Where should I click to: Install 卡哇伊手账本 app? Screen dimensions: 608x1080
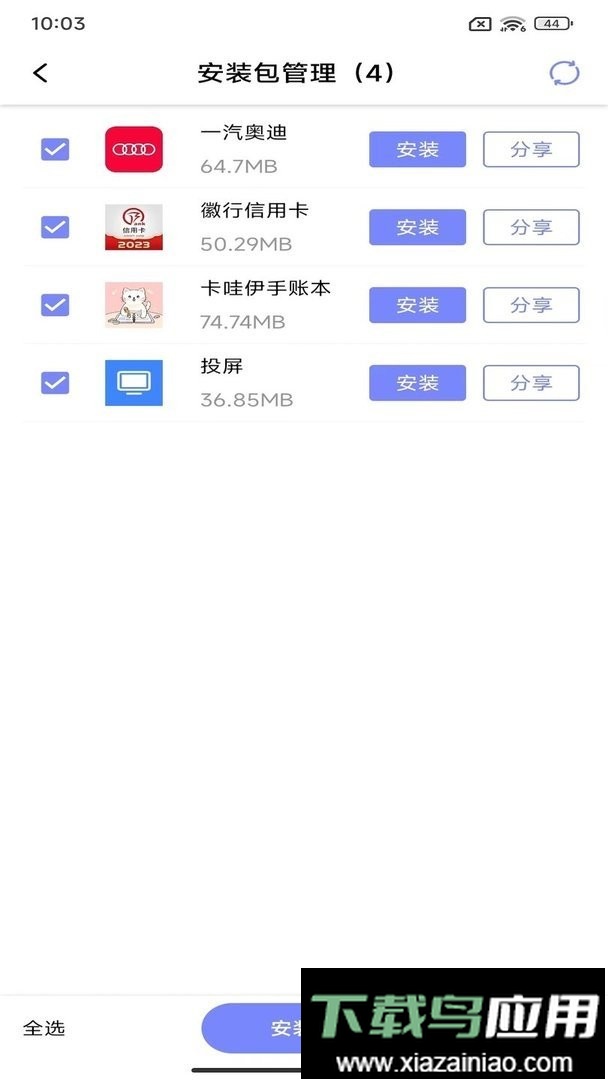point(417,305)
